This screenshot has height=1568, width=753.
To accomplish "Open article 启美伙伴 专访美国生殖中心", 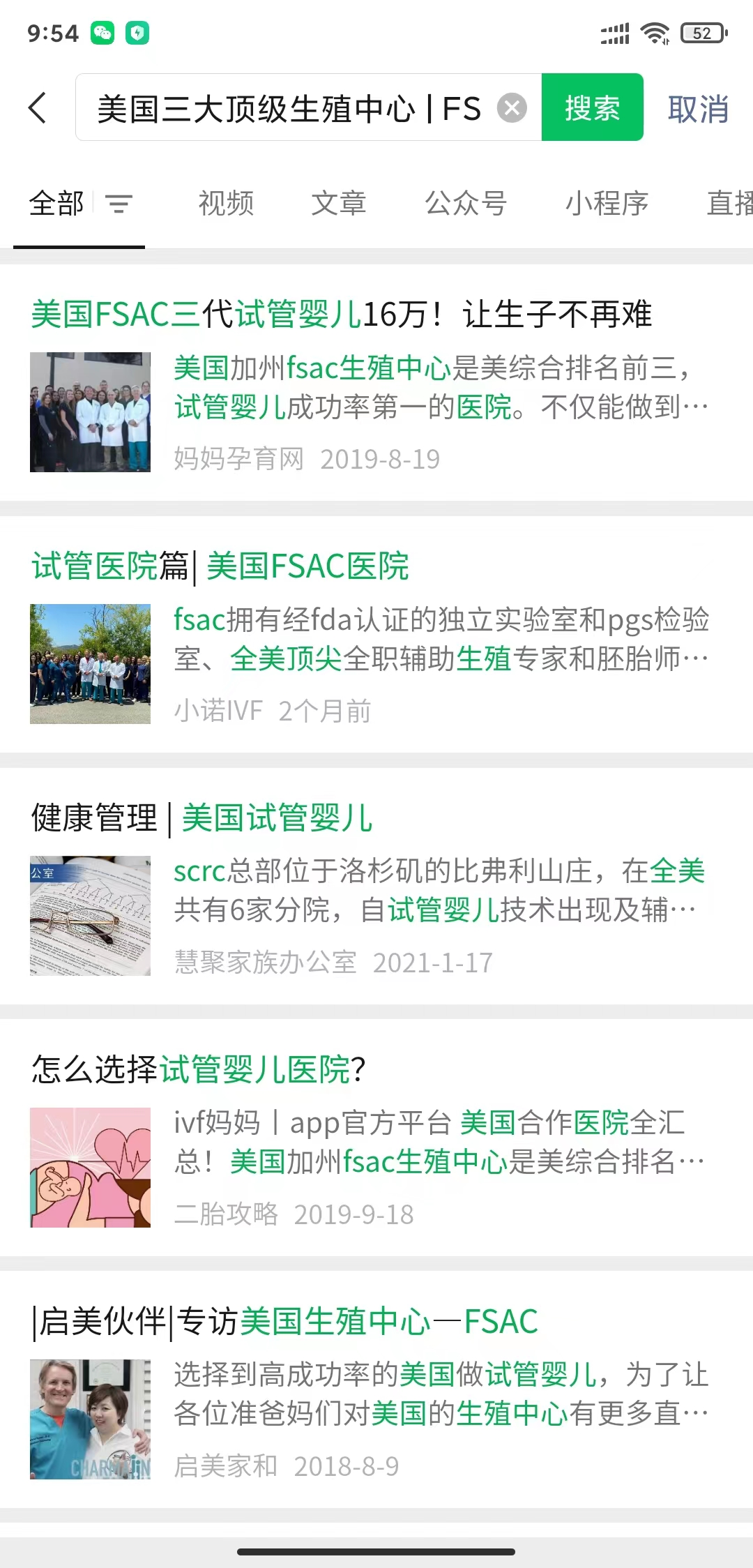I will (x=286, y=1321).
